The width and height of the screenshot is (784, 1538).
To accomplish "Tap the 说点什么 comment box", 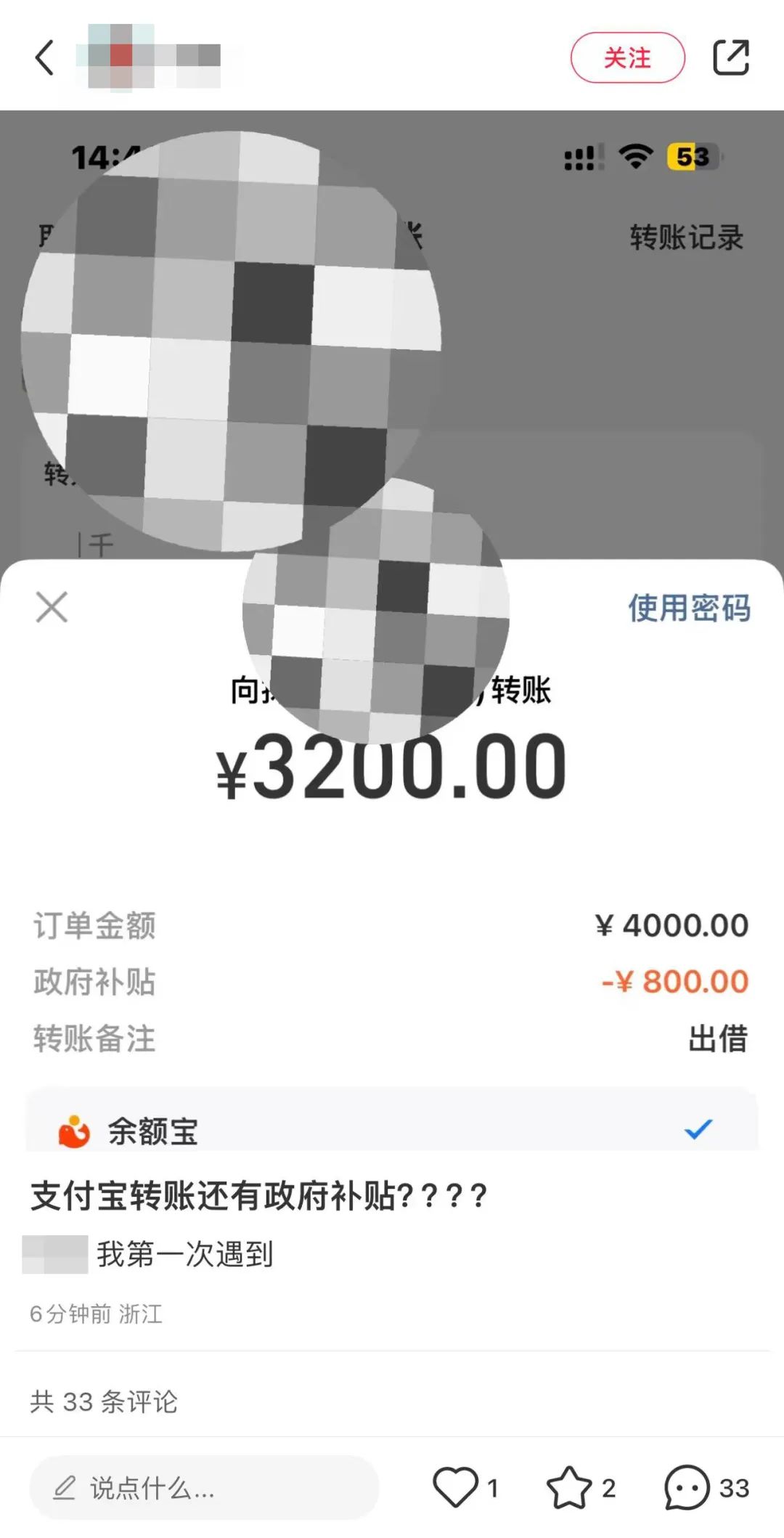I will tap(203, 1488).
